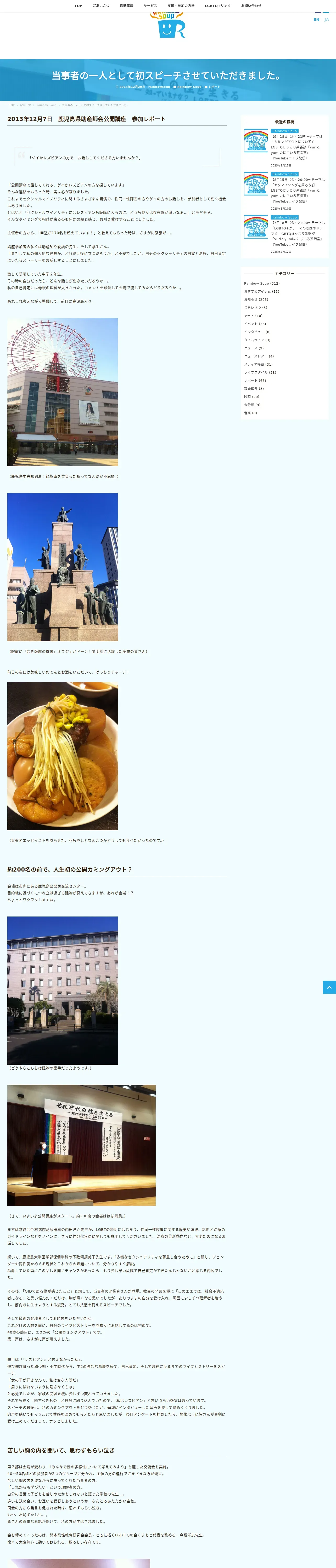Viewport: 336px width, 1568px height.
Task: Open the 映画 (20) category
Action: coord(252,396)
